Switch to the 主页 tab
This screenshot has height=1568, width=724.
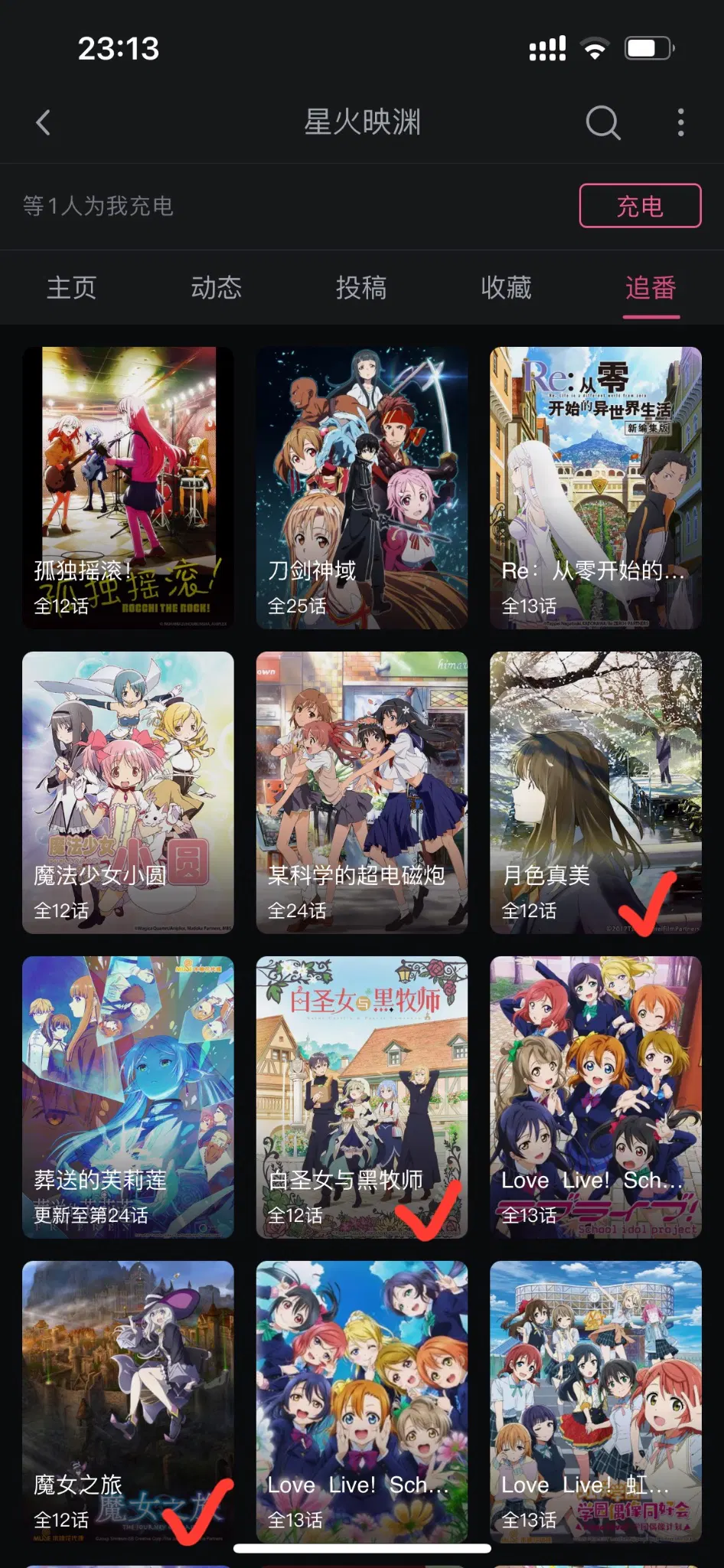[72, 288]
